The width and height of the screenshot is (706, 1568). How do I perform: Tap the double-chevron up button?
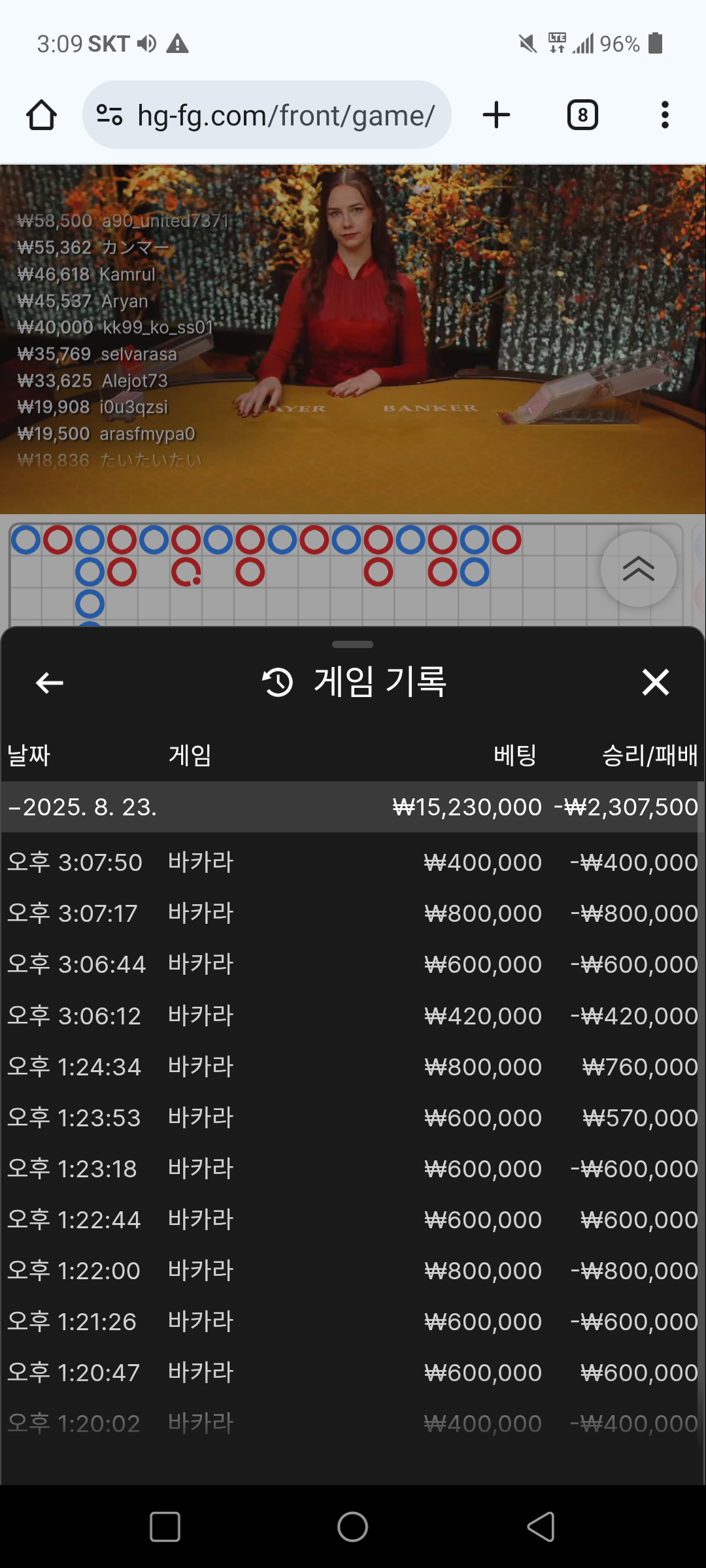click(638, 569)
